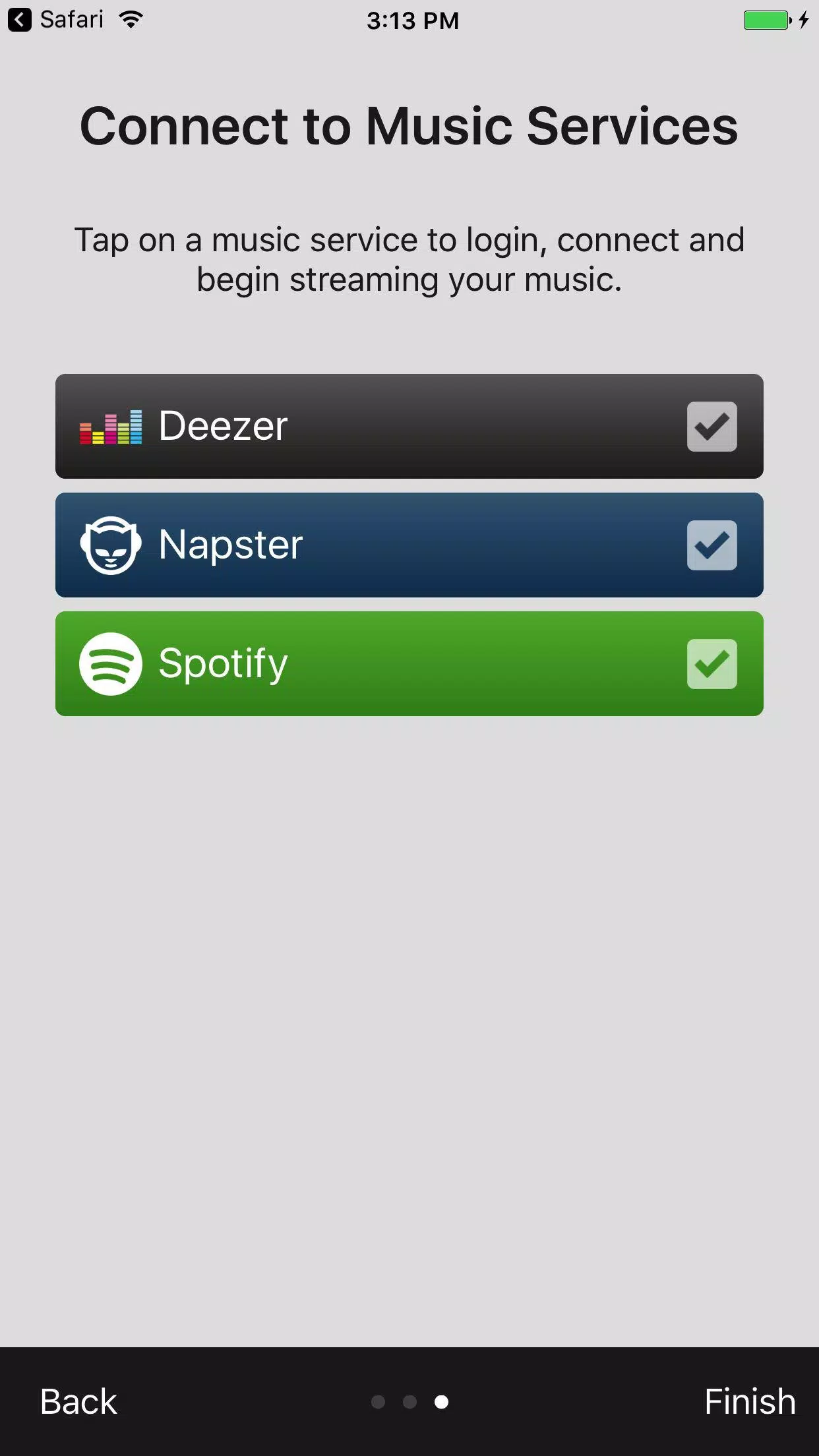Viewport: 819px width, 1456px height.
Task: Select the Napster music service row
Action: [369, 545]
